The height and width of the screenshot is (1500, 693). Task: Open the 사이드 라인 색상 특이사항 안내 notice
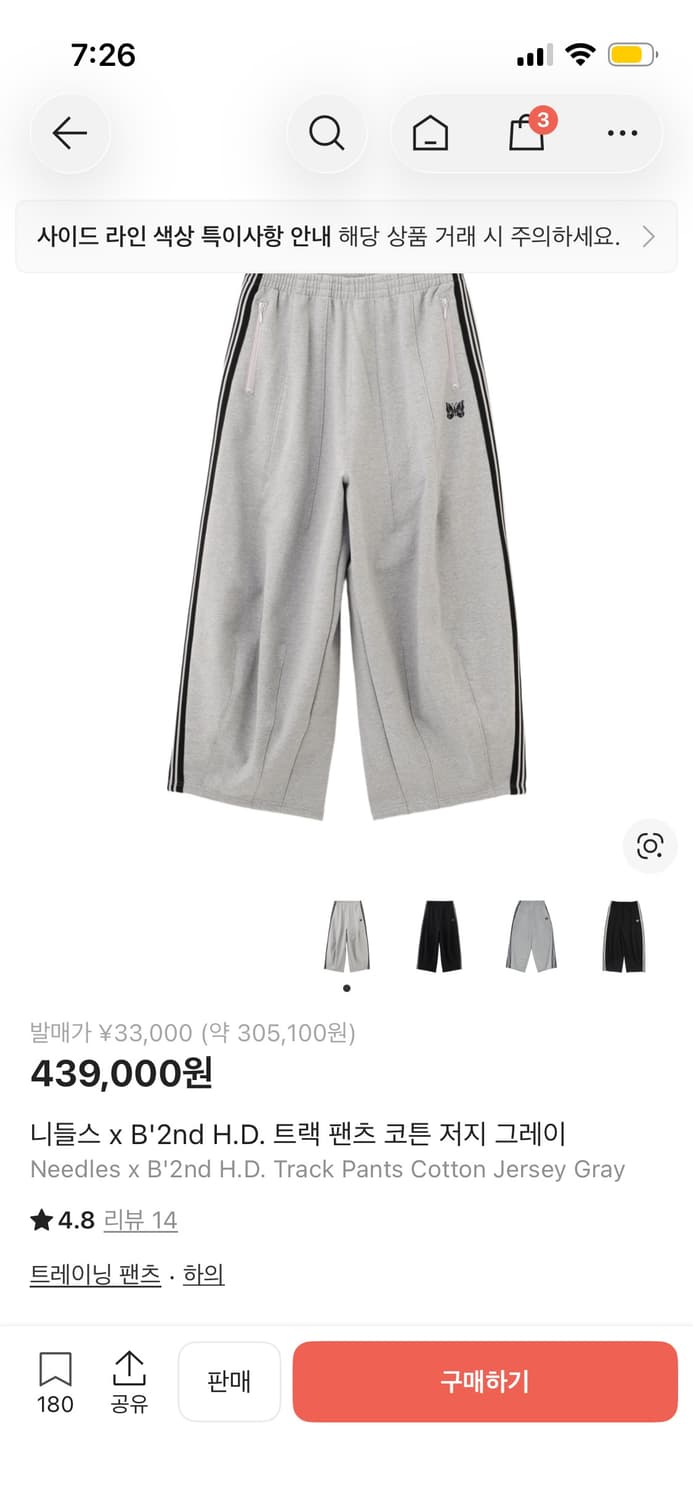coord(346,237)
